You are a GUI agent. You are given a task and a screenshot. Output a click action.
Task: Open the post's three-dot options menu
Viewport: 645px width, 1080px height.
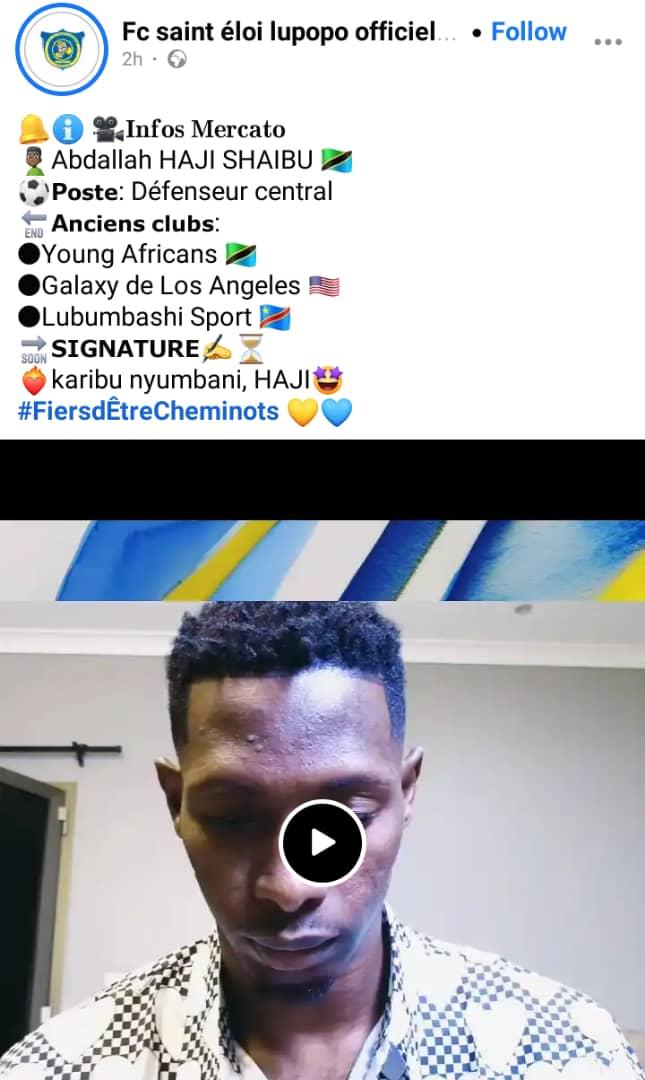[608, 42]
